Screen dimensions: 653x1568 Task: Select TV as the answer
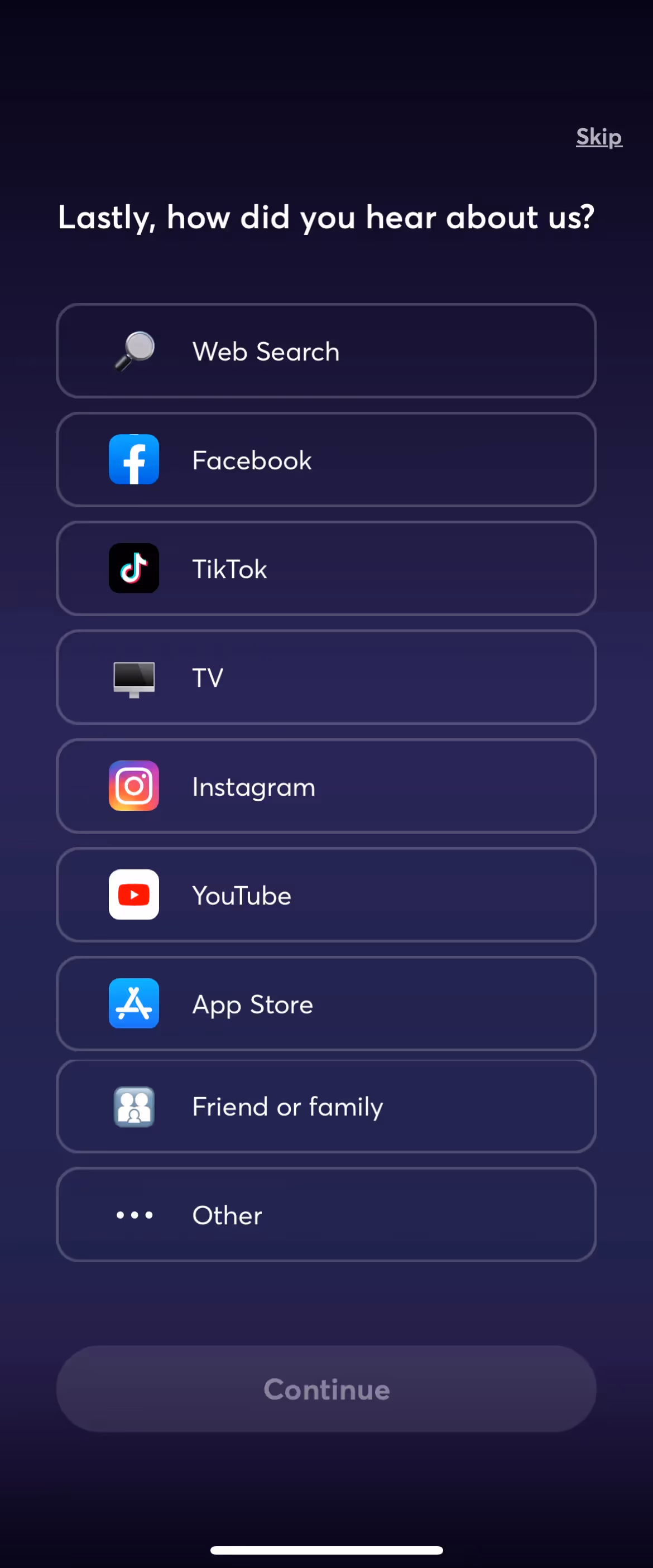click(x=326, y=677)
